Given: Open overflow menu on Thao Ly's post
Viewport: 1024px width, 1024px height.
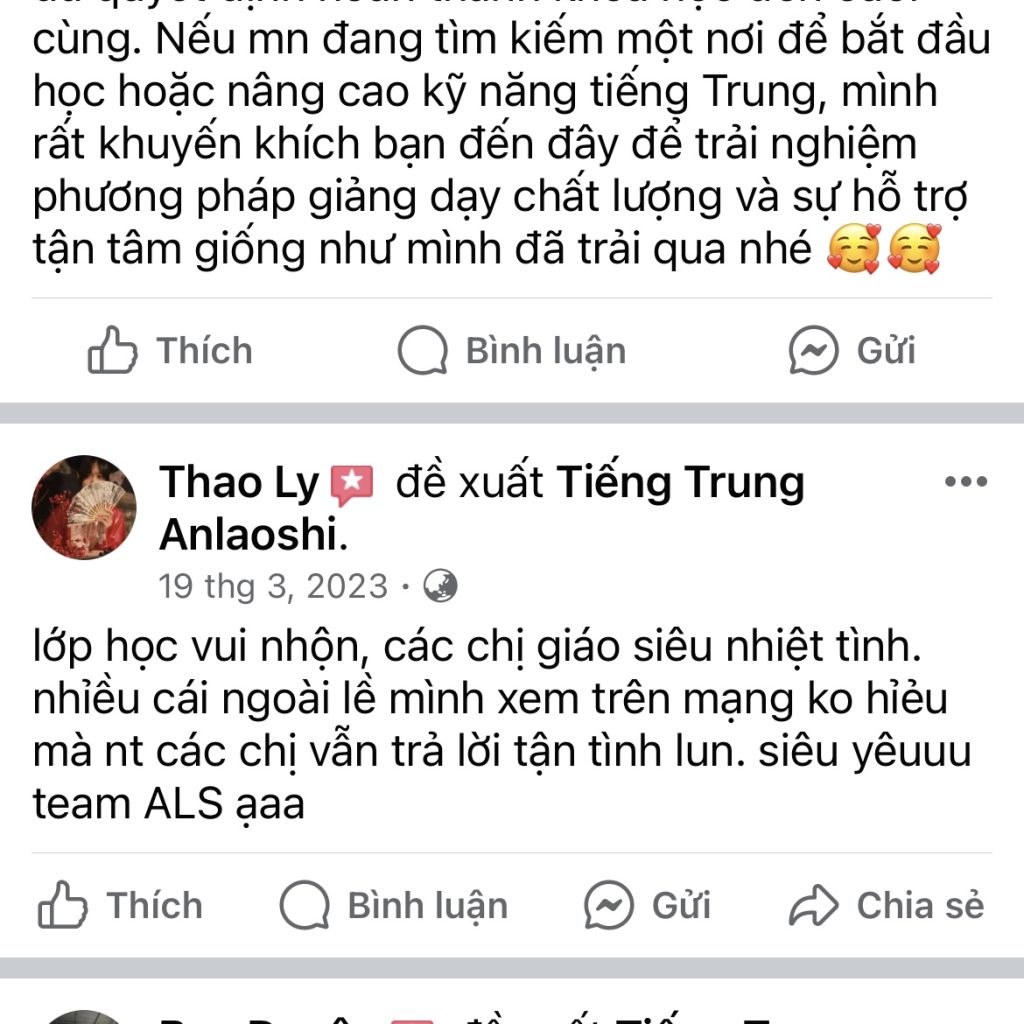Looking at the screenshot, I should coord(965,482).
